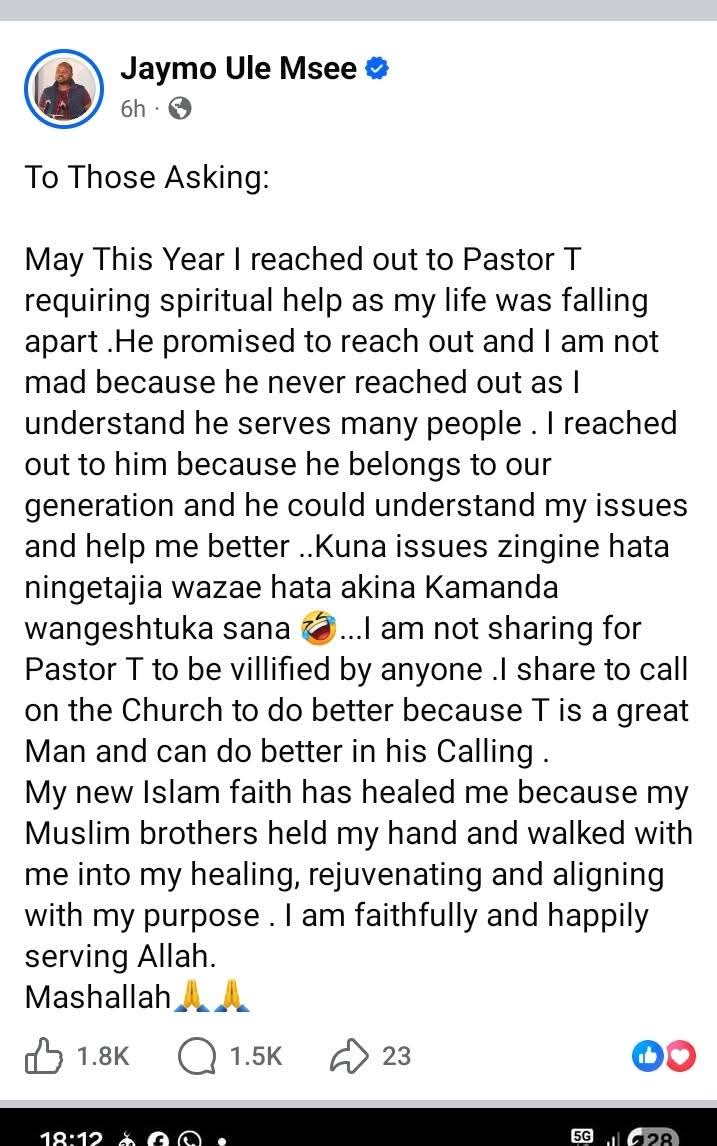
Task: Share this post
Action: point(351,1056)
